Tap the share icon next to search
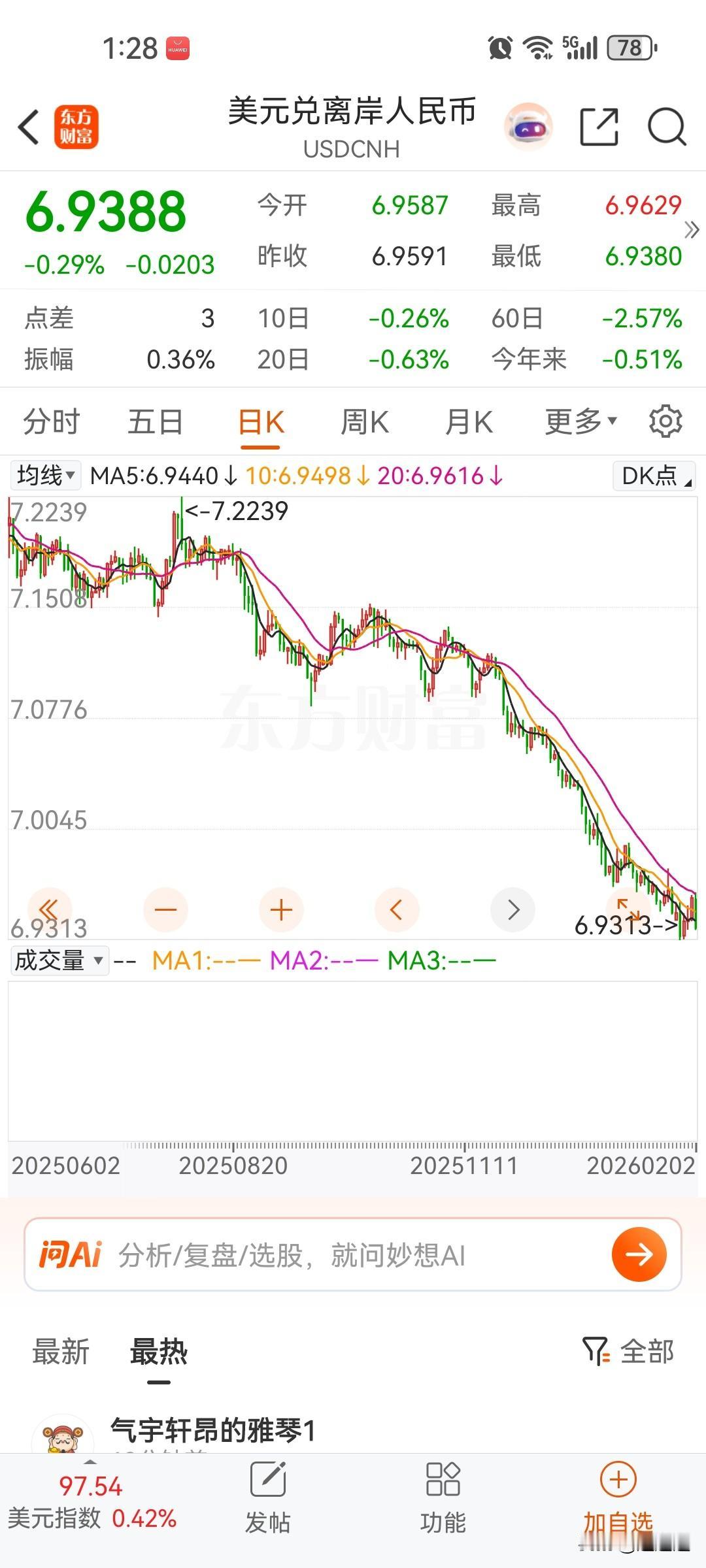The height and width of the screenshot is (1568, 706). pos(599,127)
